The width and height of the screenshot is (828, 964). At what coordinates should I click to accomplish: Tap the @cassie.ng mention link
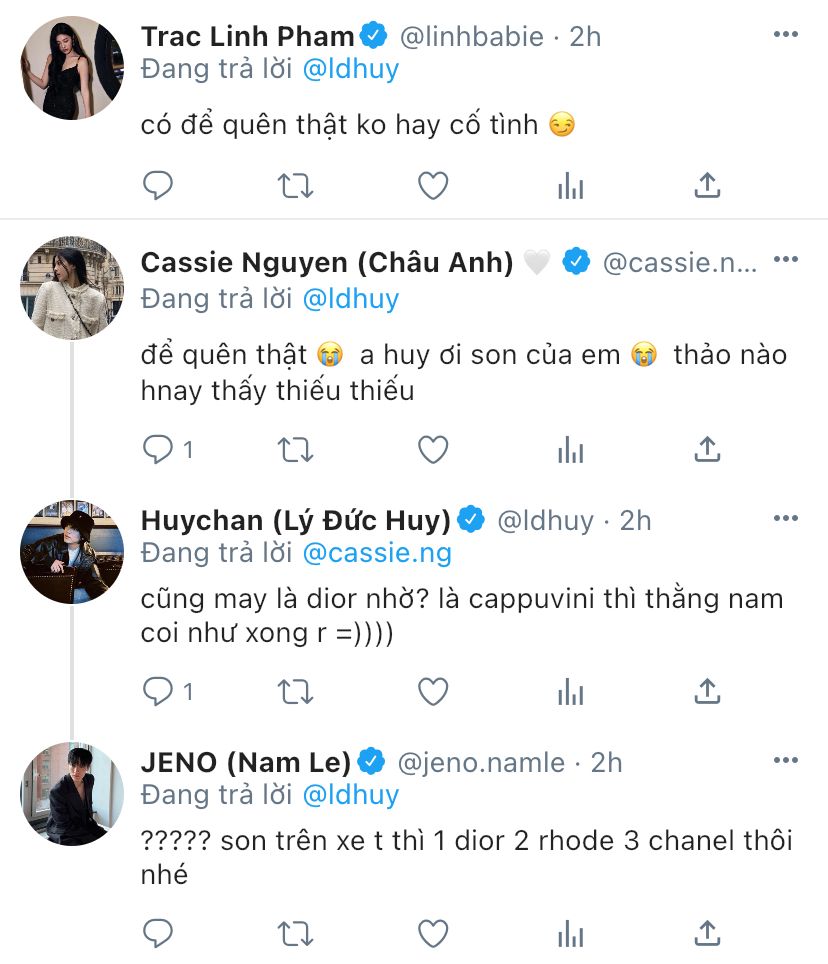[x=377, y=552]
